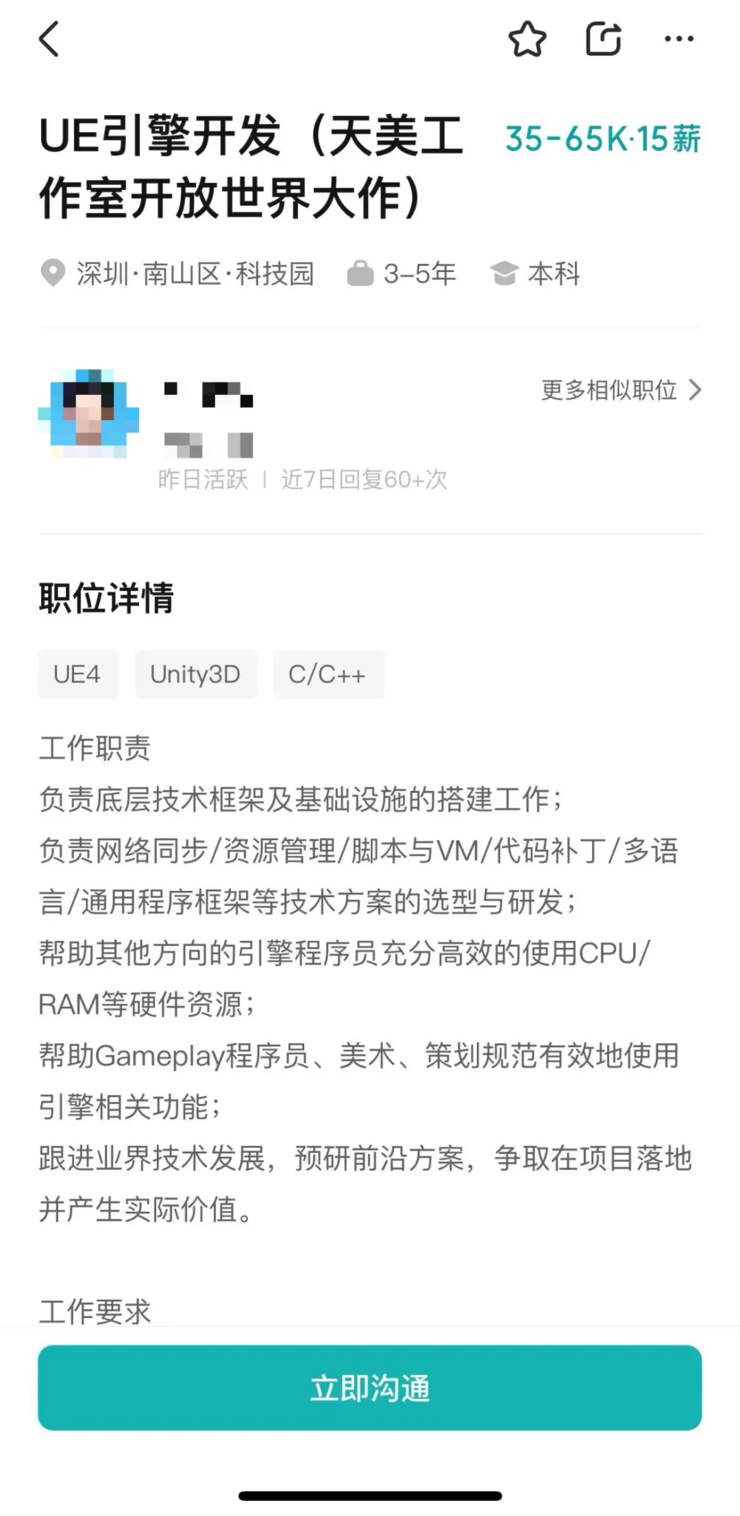Tap the C/C++ skill tag
Screen dimensions: 740x1516
327,674
